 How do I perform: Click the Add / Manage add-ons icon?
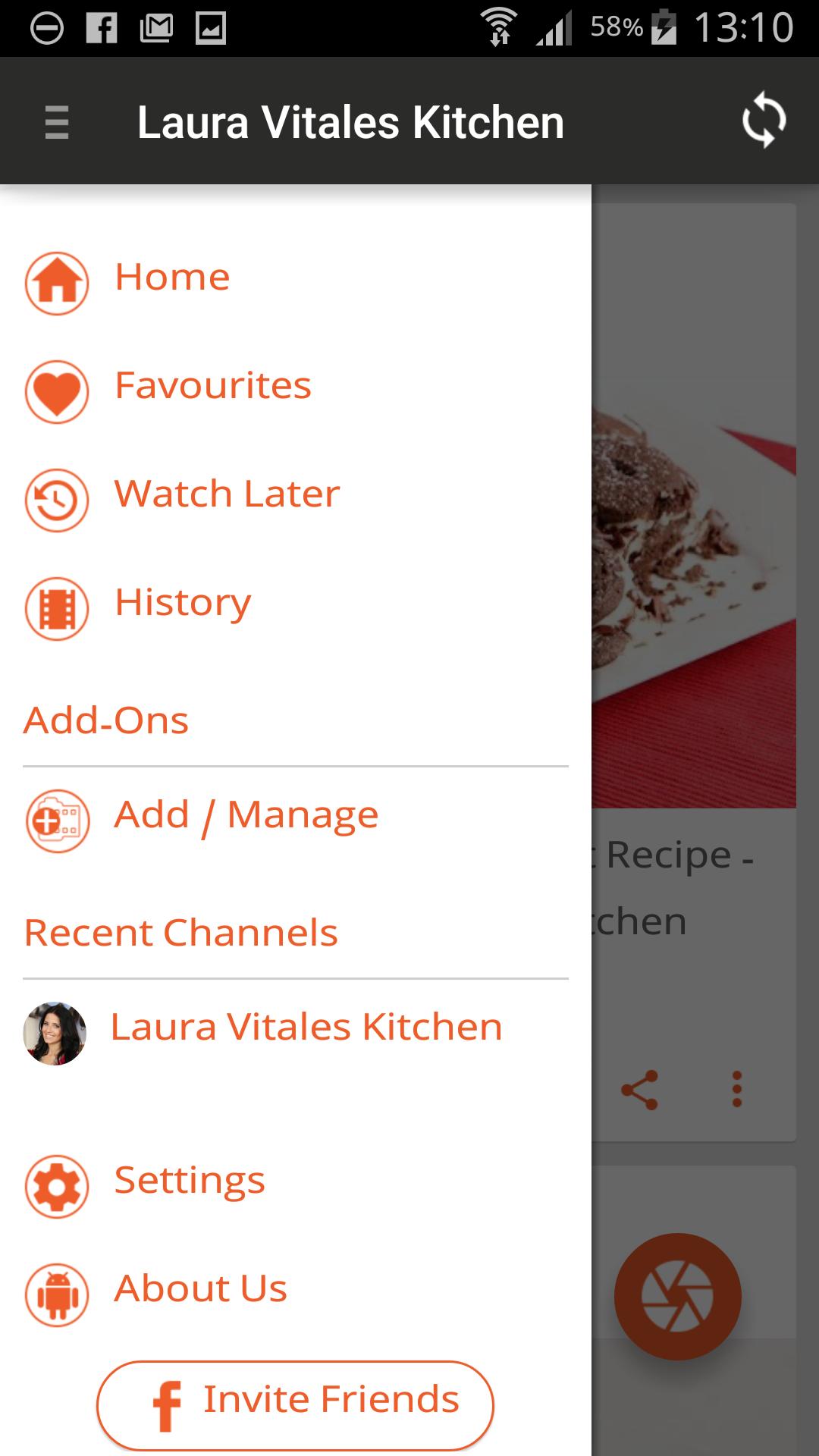click(x=57, y=820)
